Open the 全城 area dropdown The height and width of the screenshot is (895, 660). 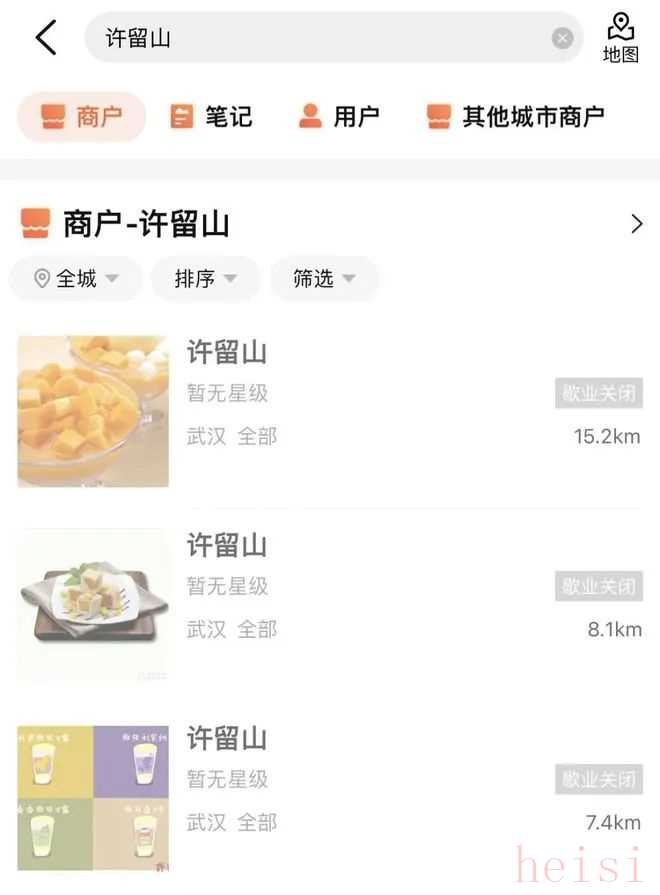pos(76,279)
